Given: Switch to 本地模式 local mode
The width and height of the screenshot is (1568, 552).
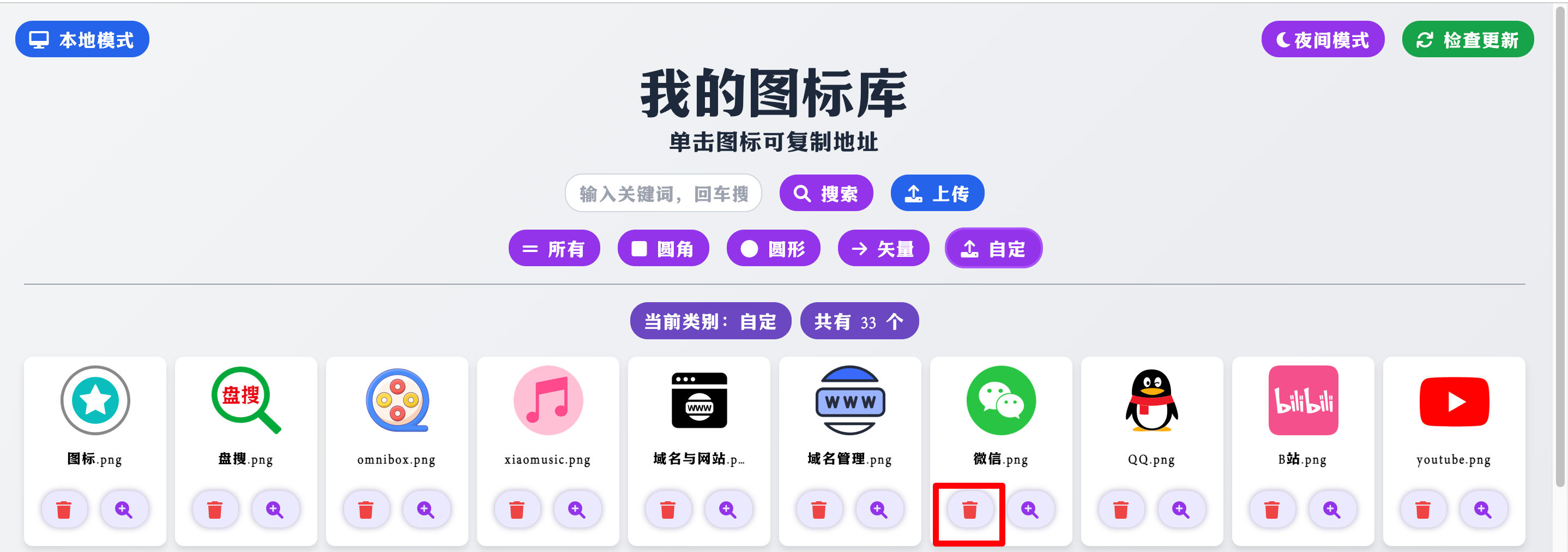Looking at the screenshot, I should click(x=82, y=40).
